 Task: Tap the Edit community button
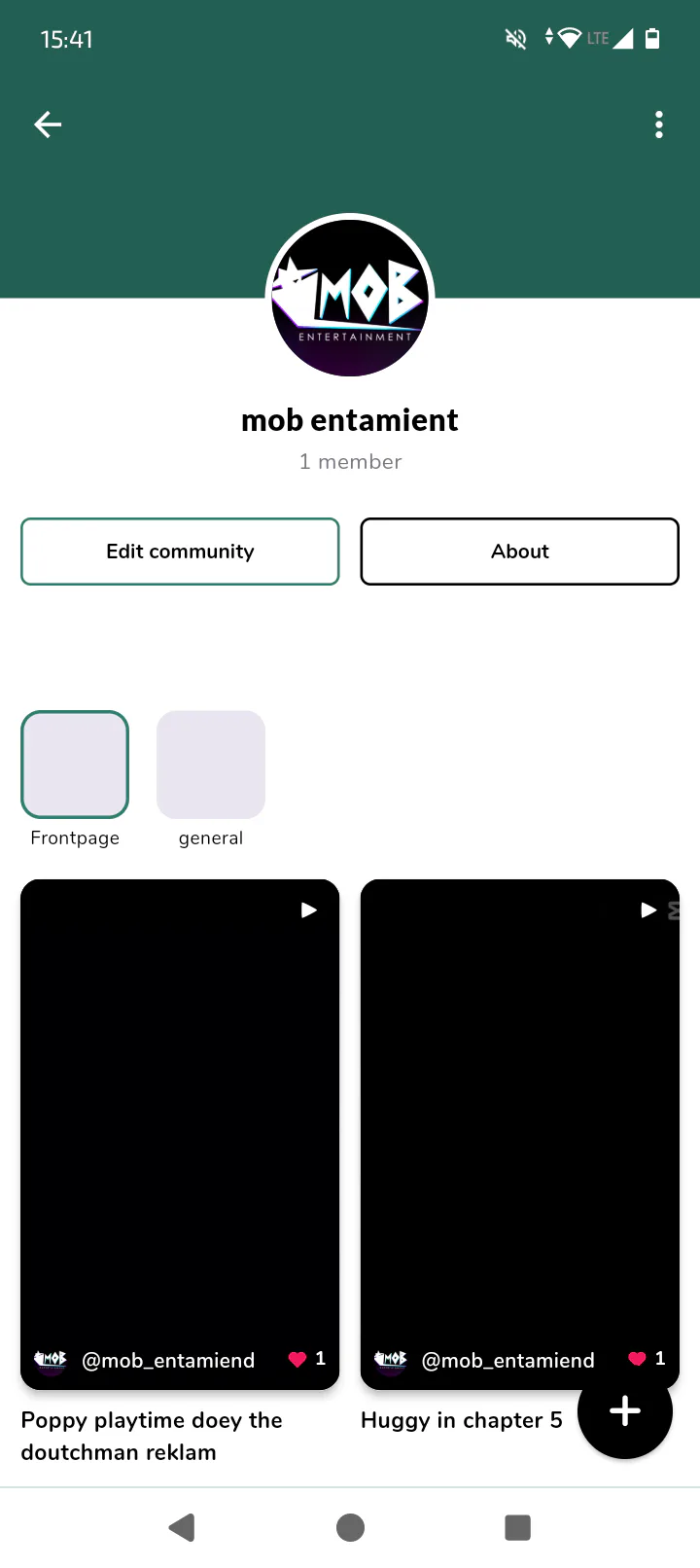[x=180, y=552]
